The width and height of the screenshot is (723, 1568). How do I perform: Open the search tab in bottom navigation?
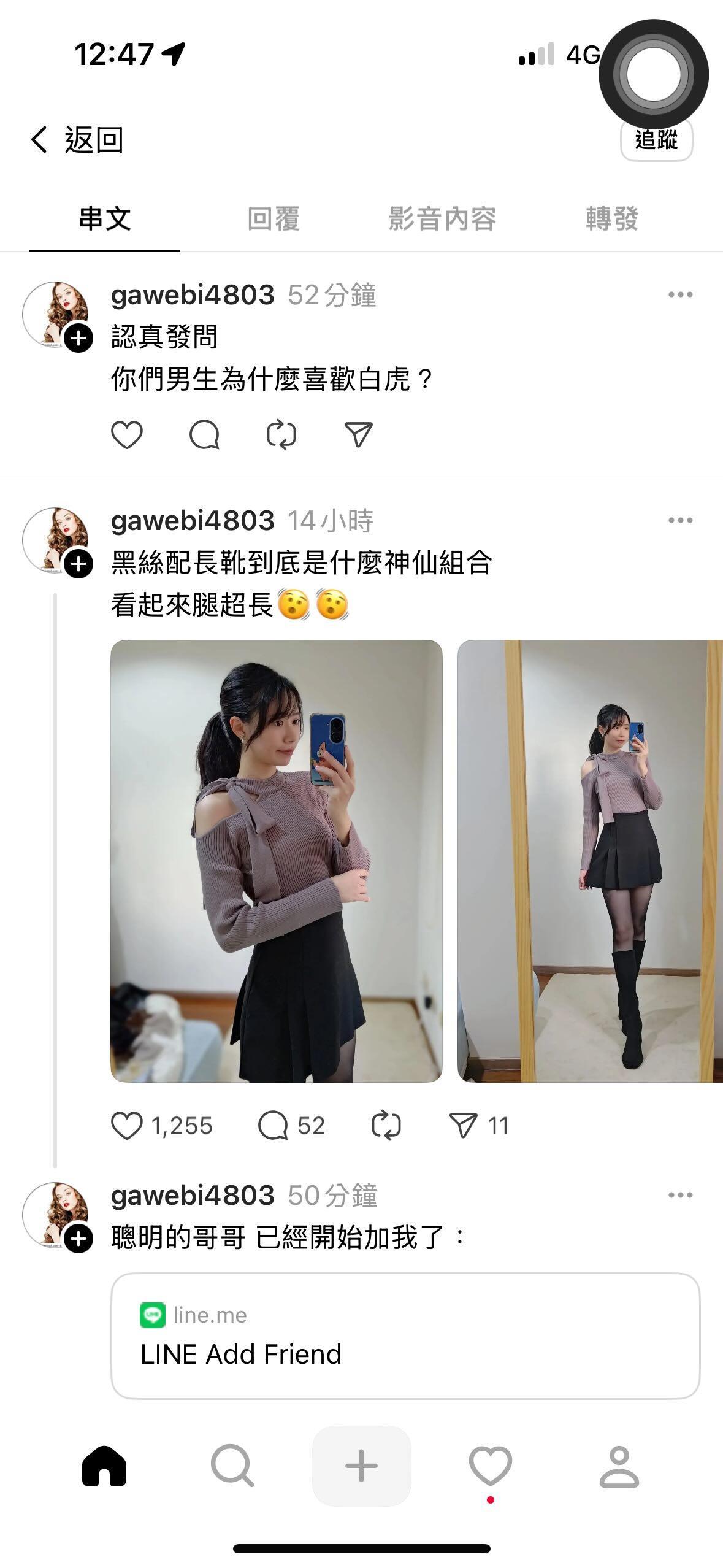[x=232, y=1466]
